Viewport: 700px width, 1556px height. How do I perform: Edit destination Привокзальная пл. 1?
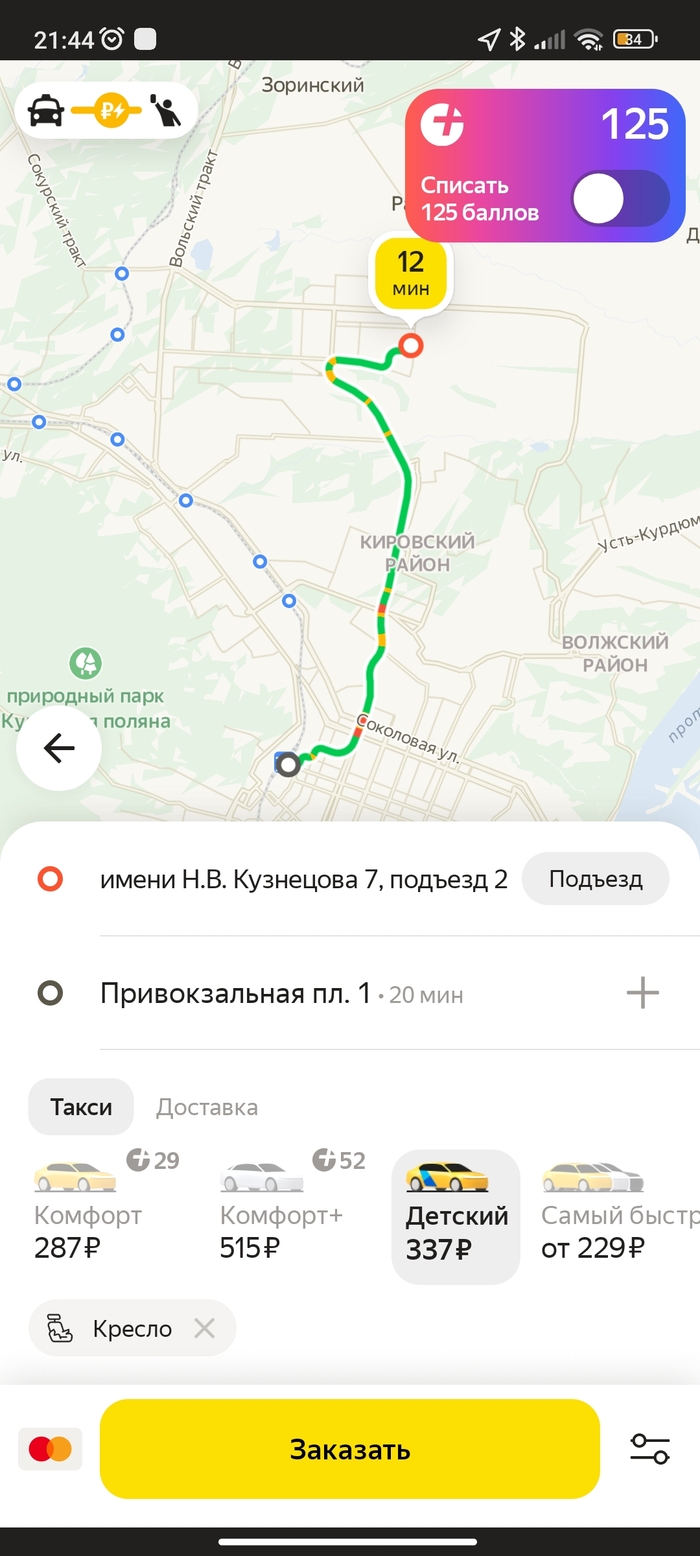[x=235, y=994]
